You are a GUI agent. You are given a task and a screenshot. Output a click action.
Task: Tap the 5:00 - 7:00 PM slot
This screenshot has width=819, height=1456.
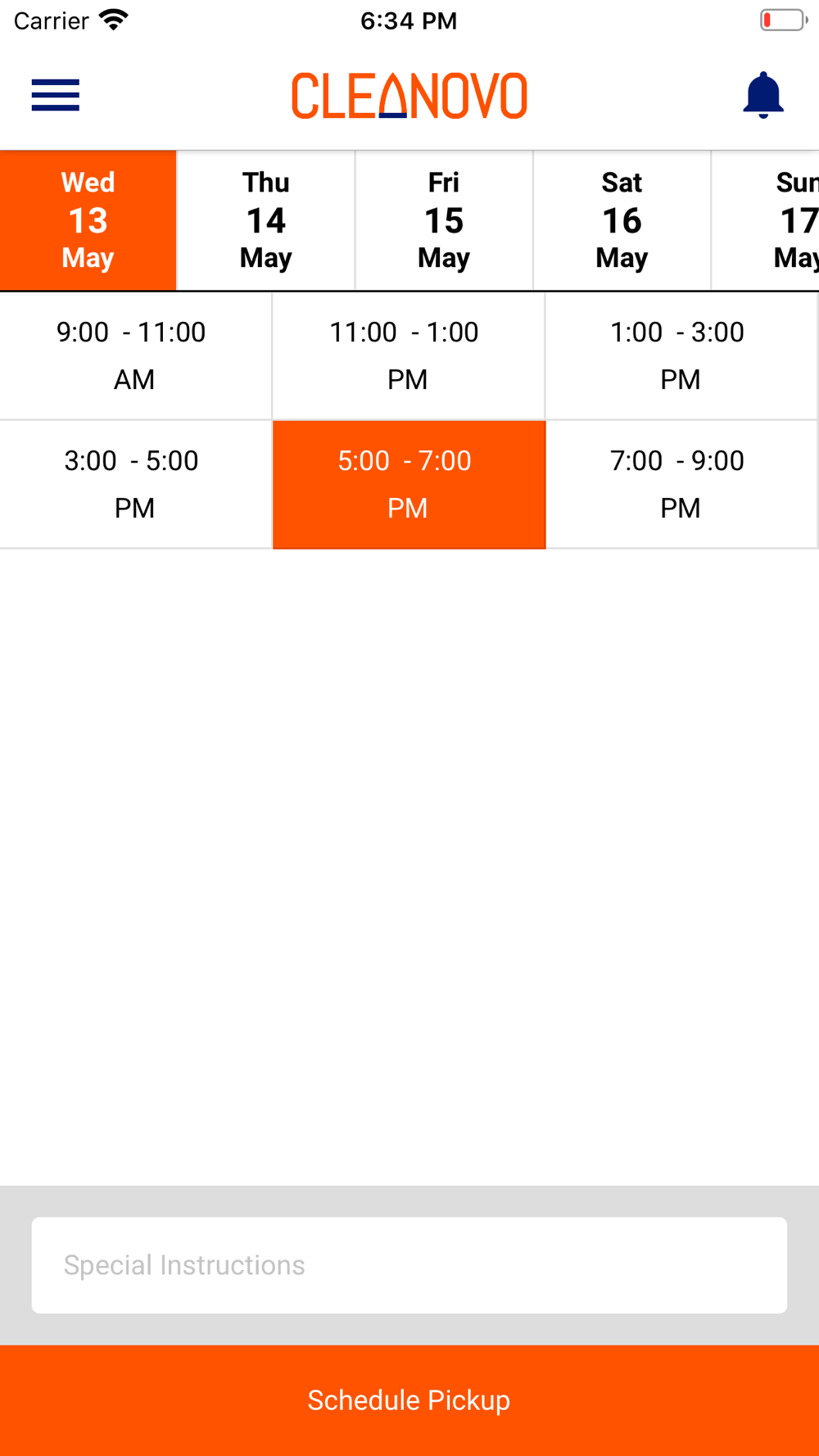coord(409,484)
